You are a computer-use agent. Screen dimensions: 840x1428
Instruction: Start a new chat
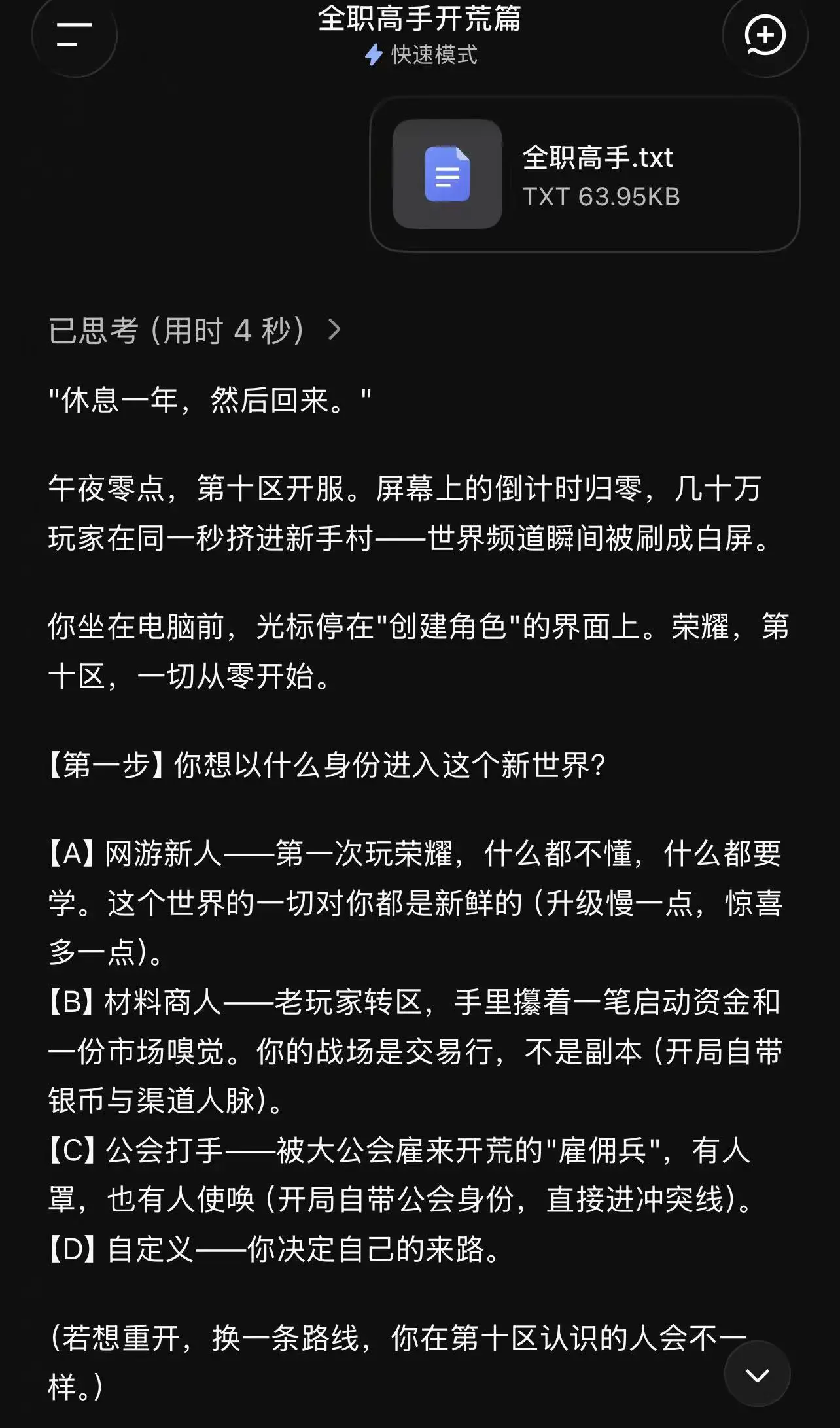(765, 35)
